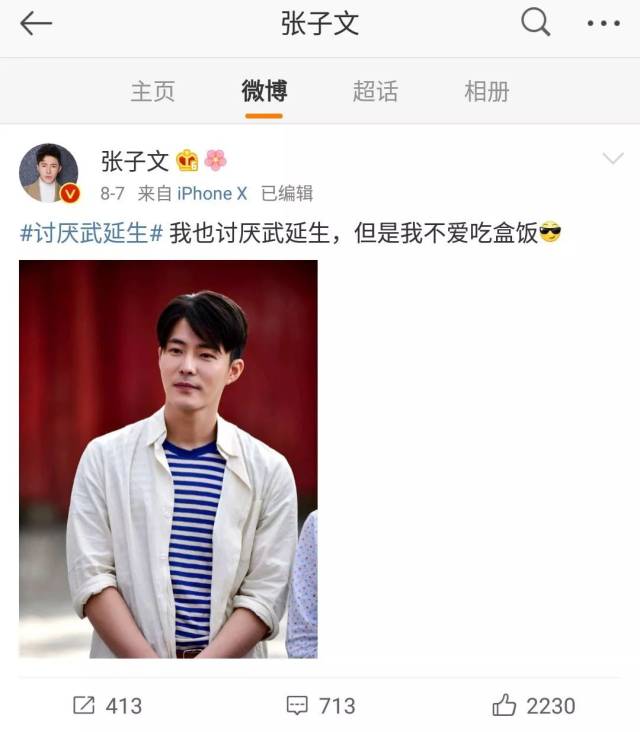Tap 张子文's profile avatar on the post
This screenshot has height=732, width=640.
(49, 173)
